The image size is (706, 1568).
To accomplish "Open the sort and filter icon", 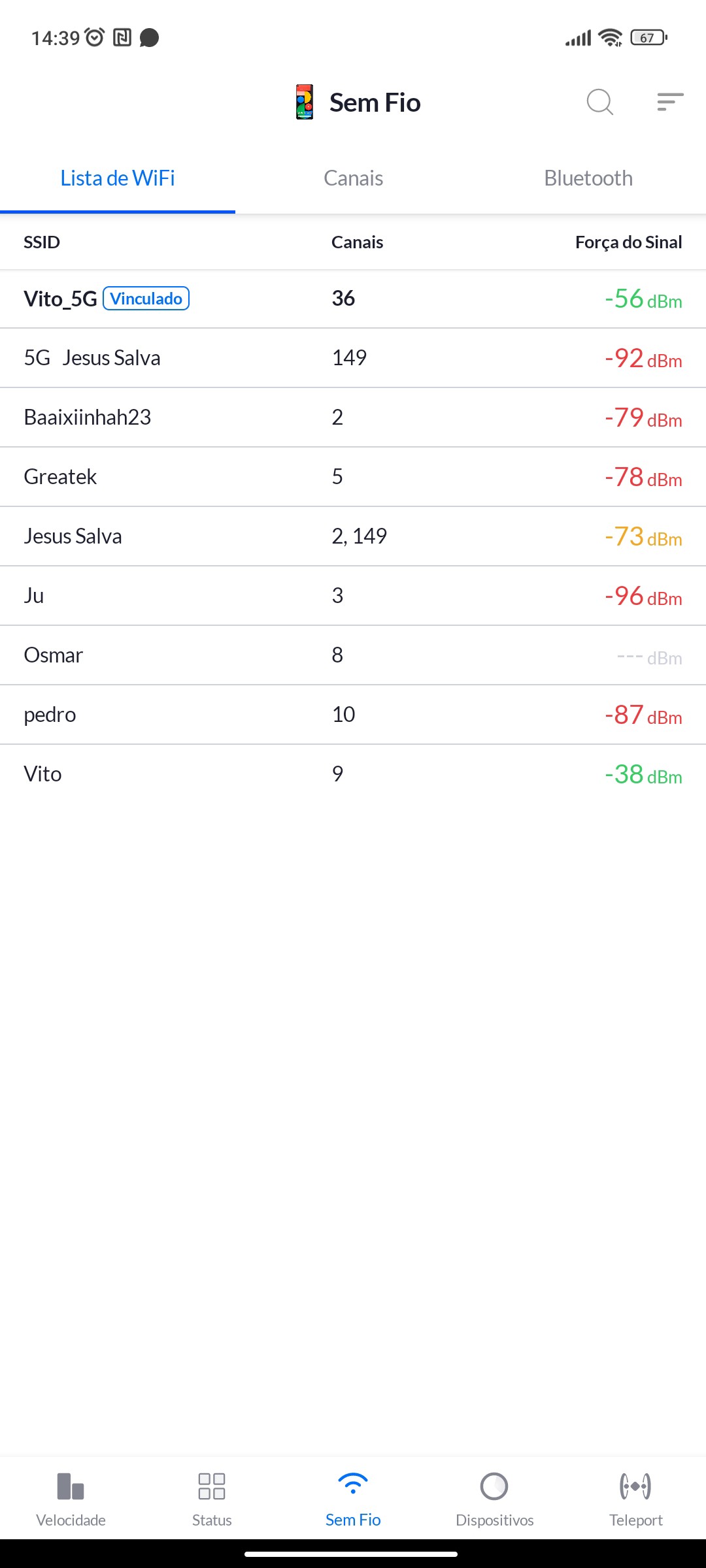I will 670,102.
